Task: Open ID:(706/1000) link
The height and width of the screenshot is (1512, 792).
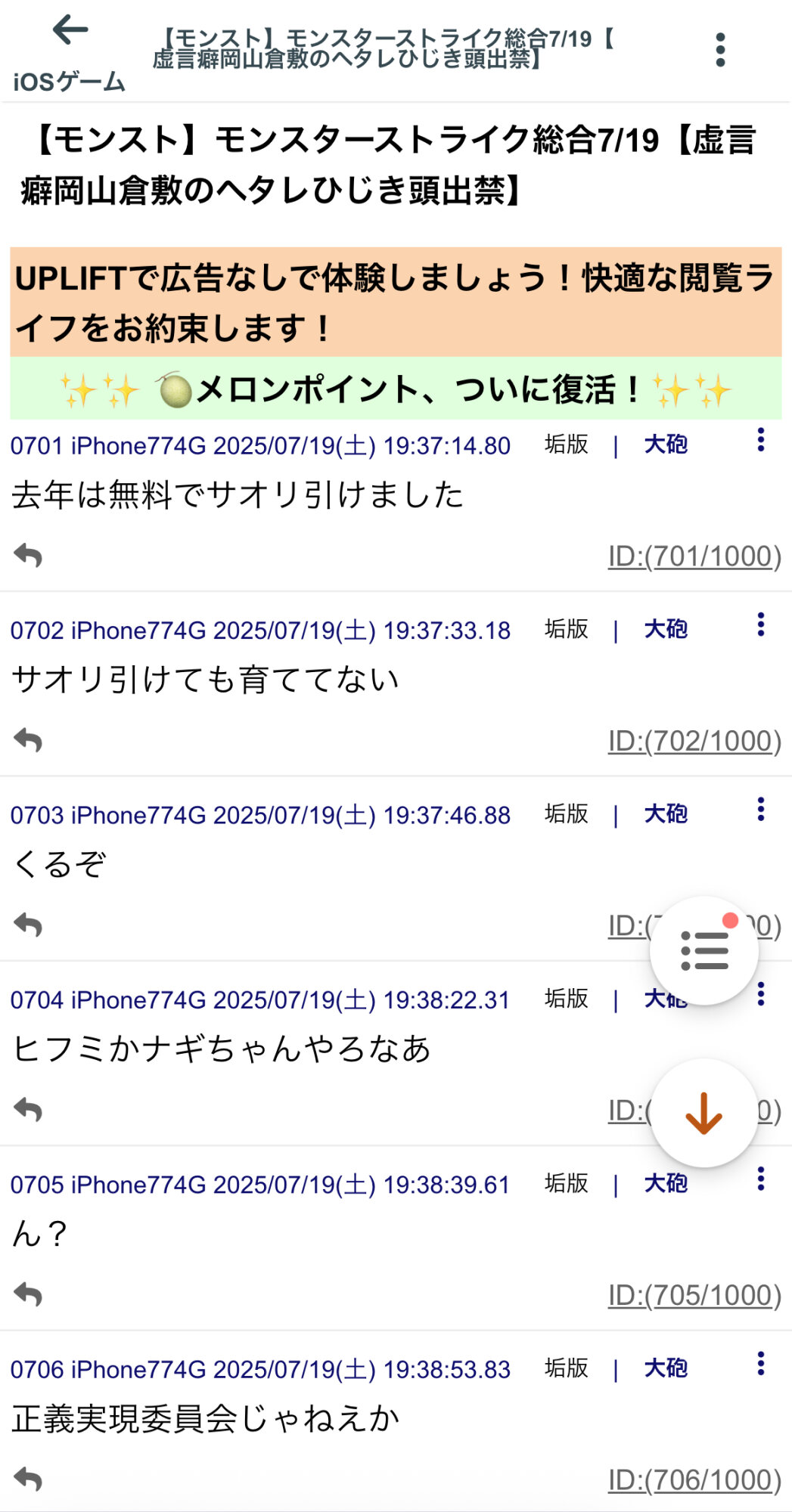Action: click(x=694, y=1479)
